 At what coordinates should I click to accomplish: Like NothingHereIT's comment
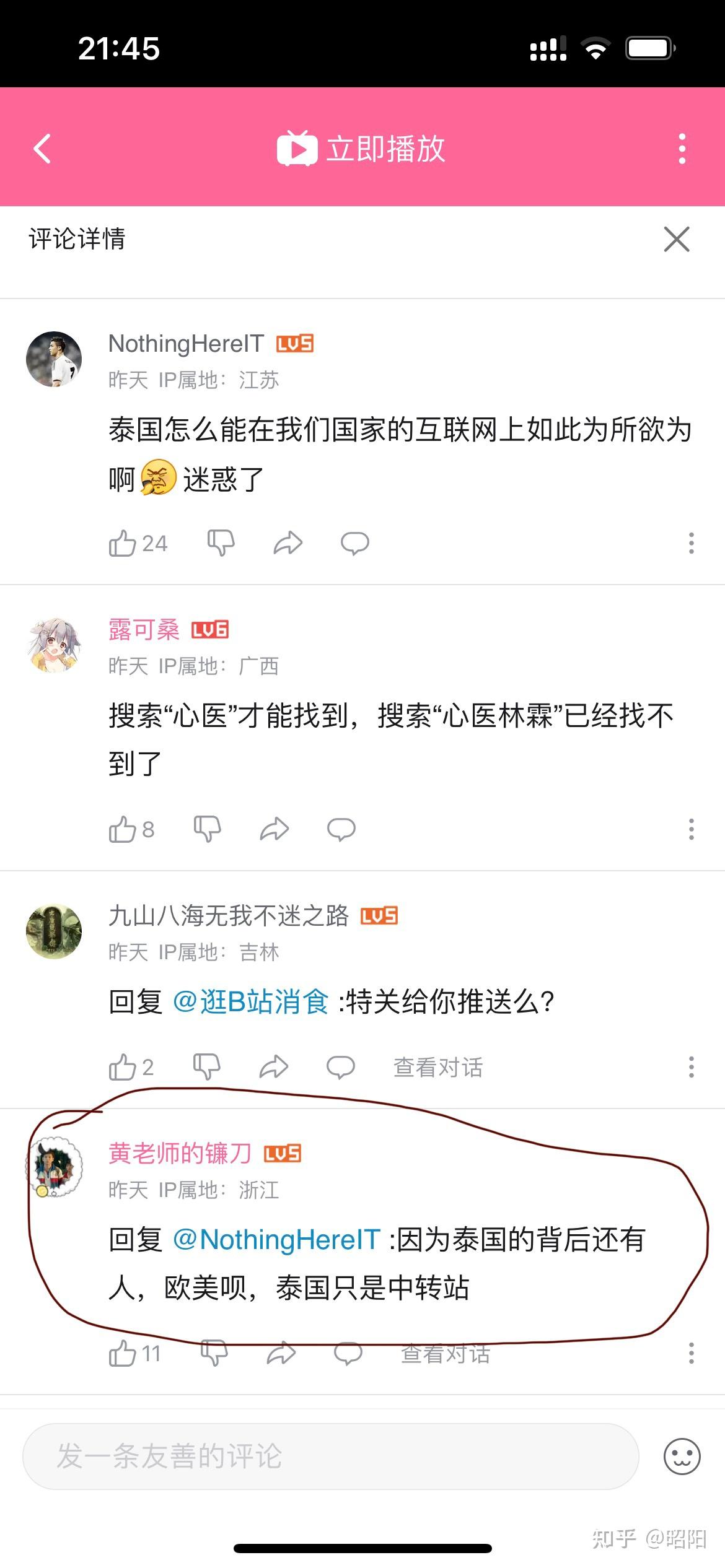(123, 544)
